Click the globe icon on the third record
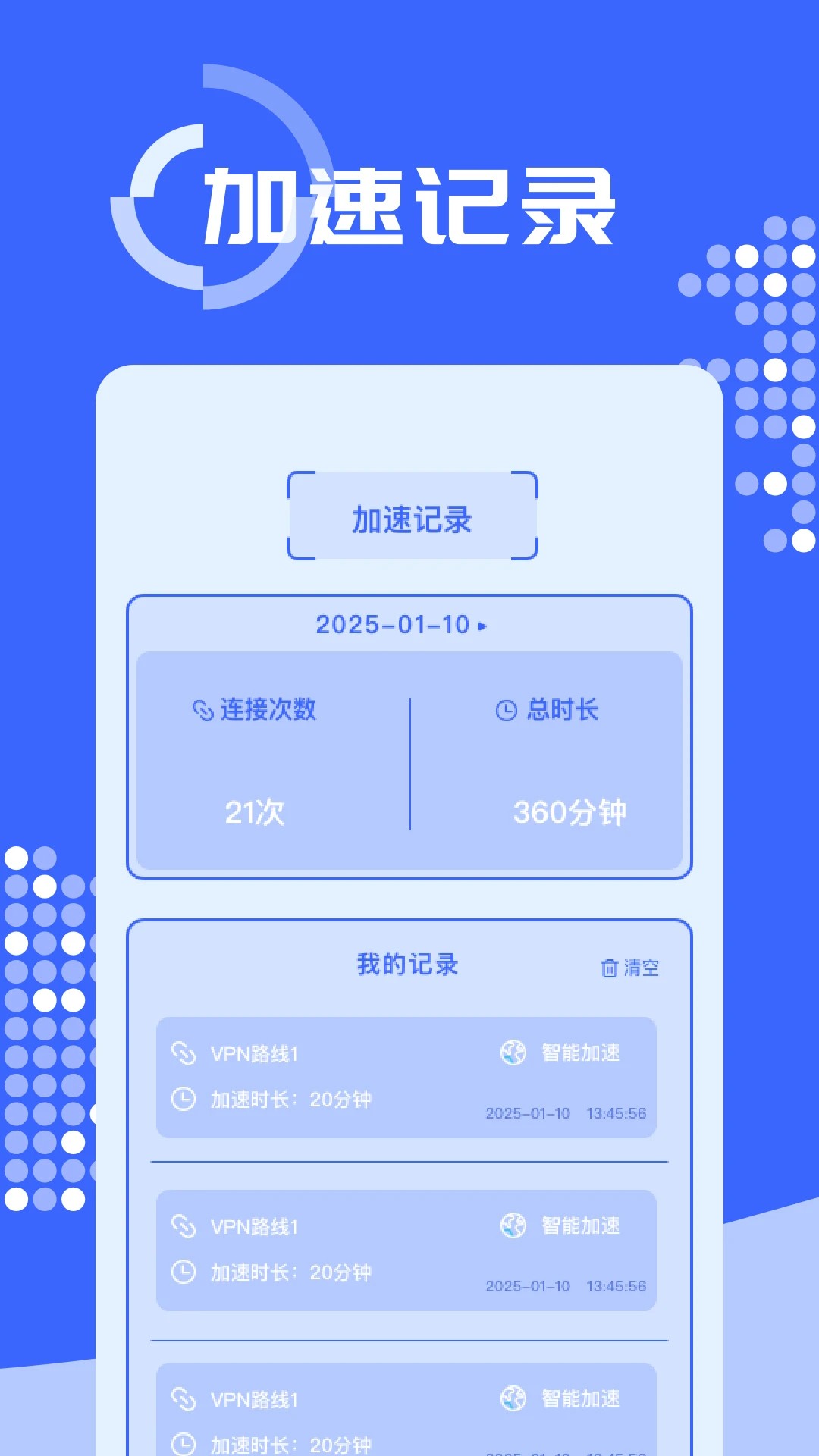The height and width of the screenshot is (1456, 819). 515,1399
